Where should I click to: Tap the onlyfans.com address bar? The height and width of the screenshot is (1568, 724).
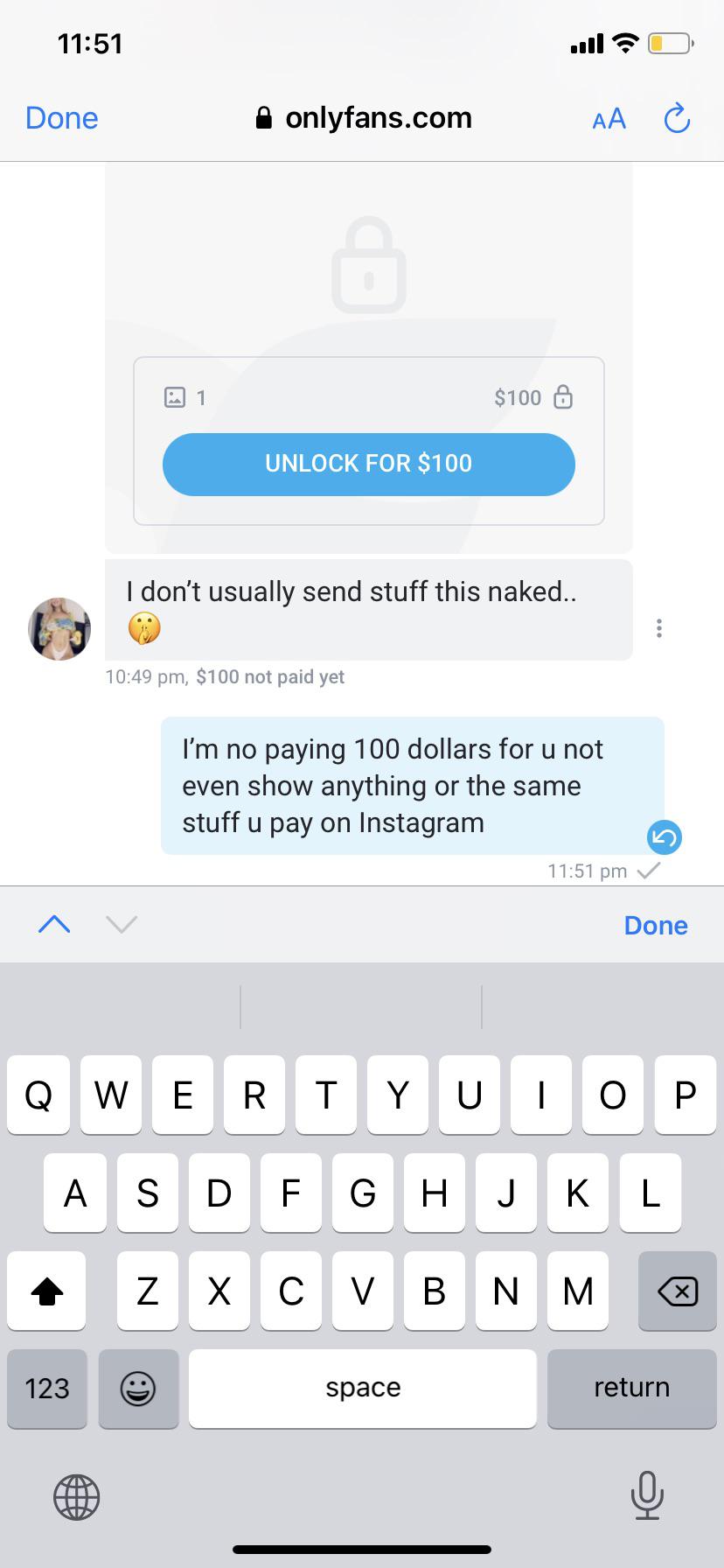tap(378, 118)
